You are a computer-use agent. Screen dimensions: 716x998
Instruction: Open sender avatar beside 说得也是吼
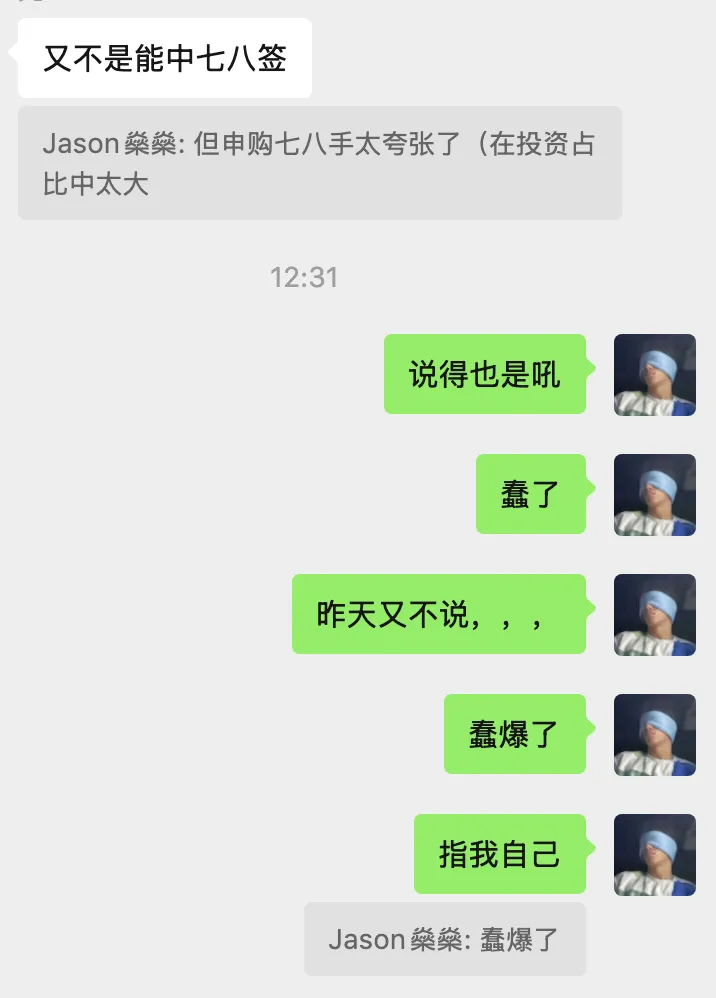pos(654,374)
